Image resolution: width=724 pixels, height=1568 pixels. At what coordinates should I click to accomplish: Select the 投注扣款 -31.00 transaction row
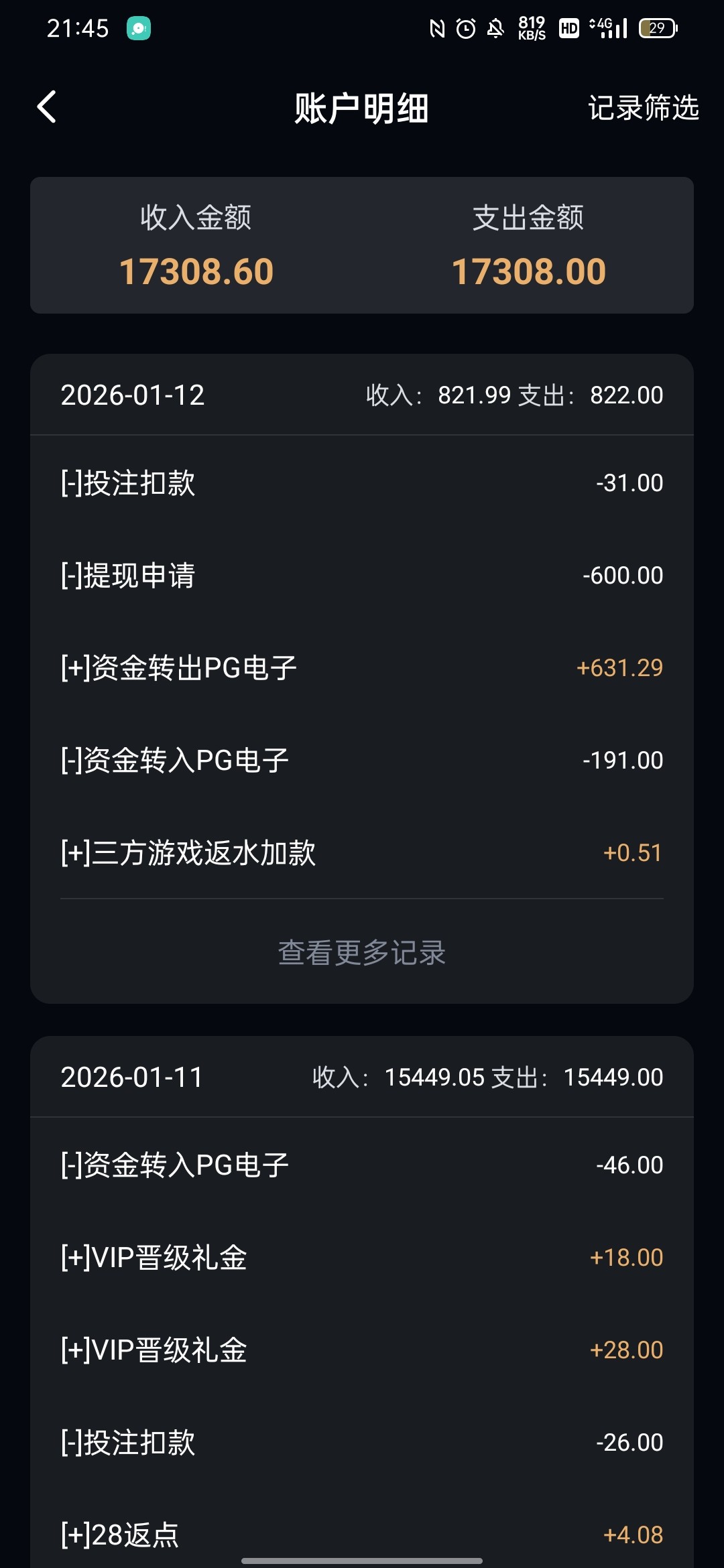[361, 482]
